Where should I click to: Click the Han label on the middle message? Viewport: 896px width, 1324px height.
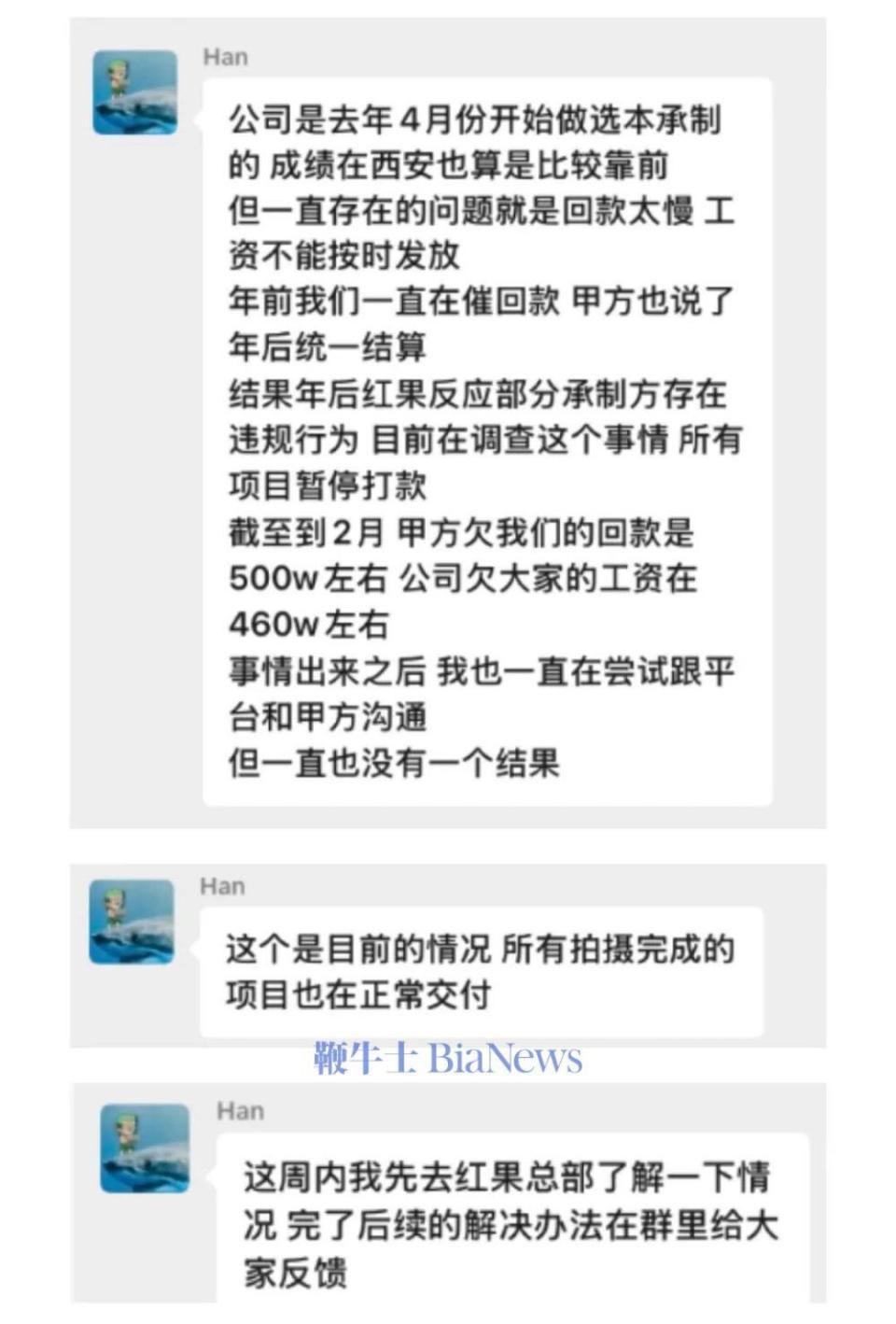221,887
